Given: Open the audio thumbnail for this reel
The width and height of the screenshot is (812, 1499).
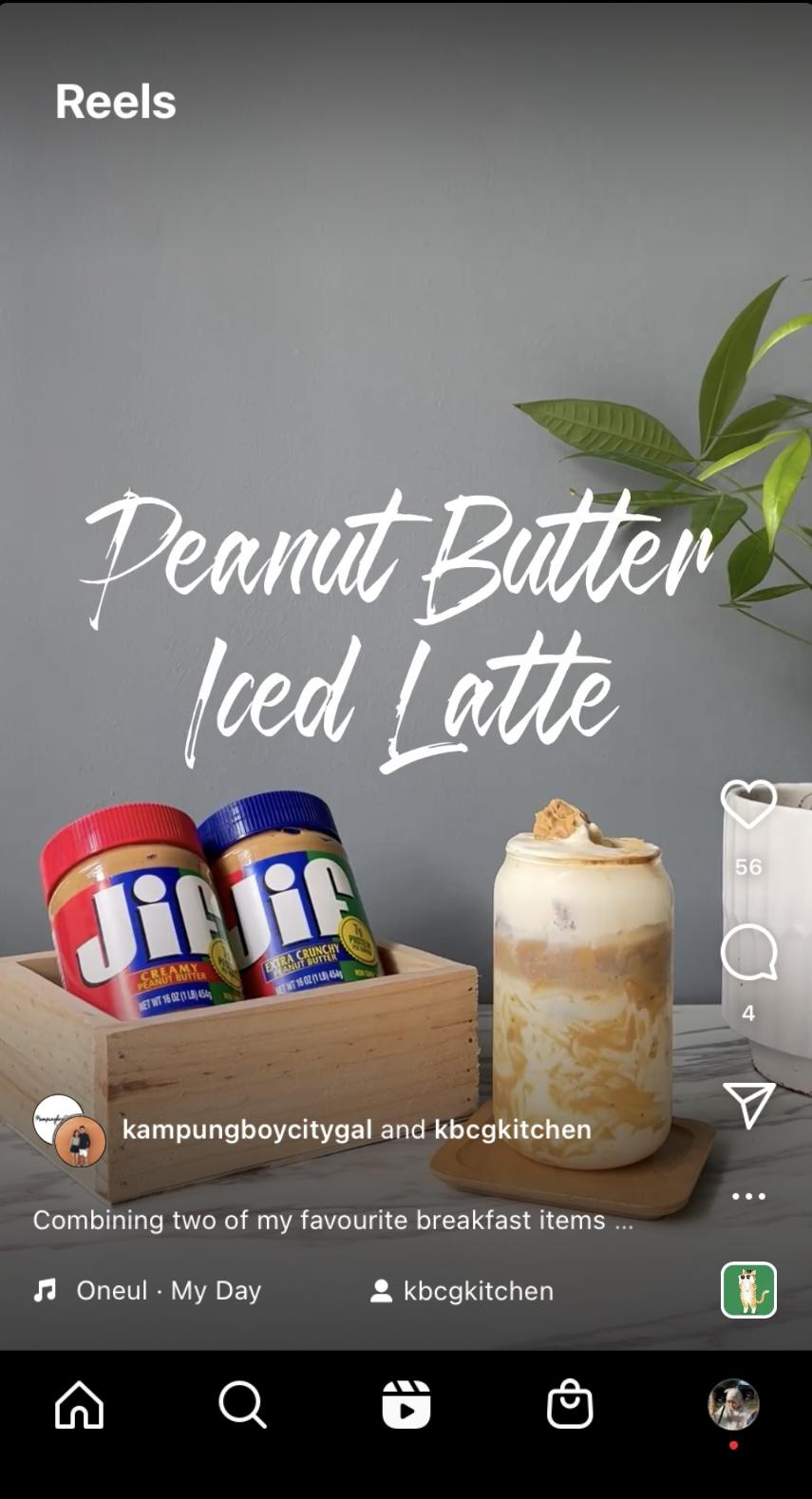Looking at the screenshot, I should pos(748,1290).
